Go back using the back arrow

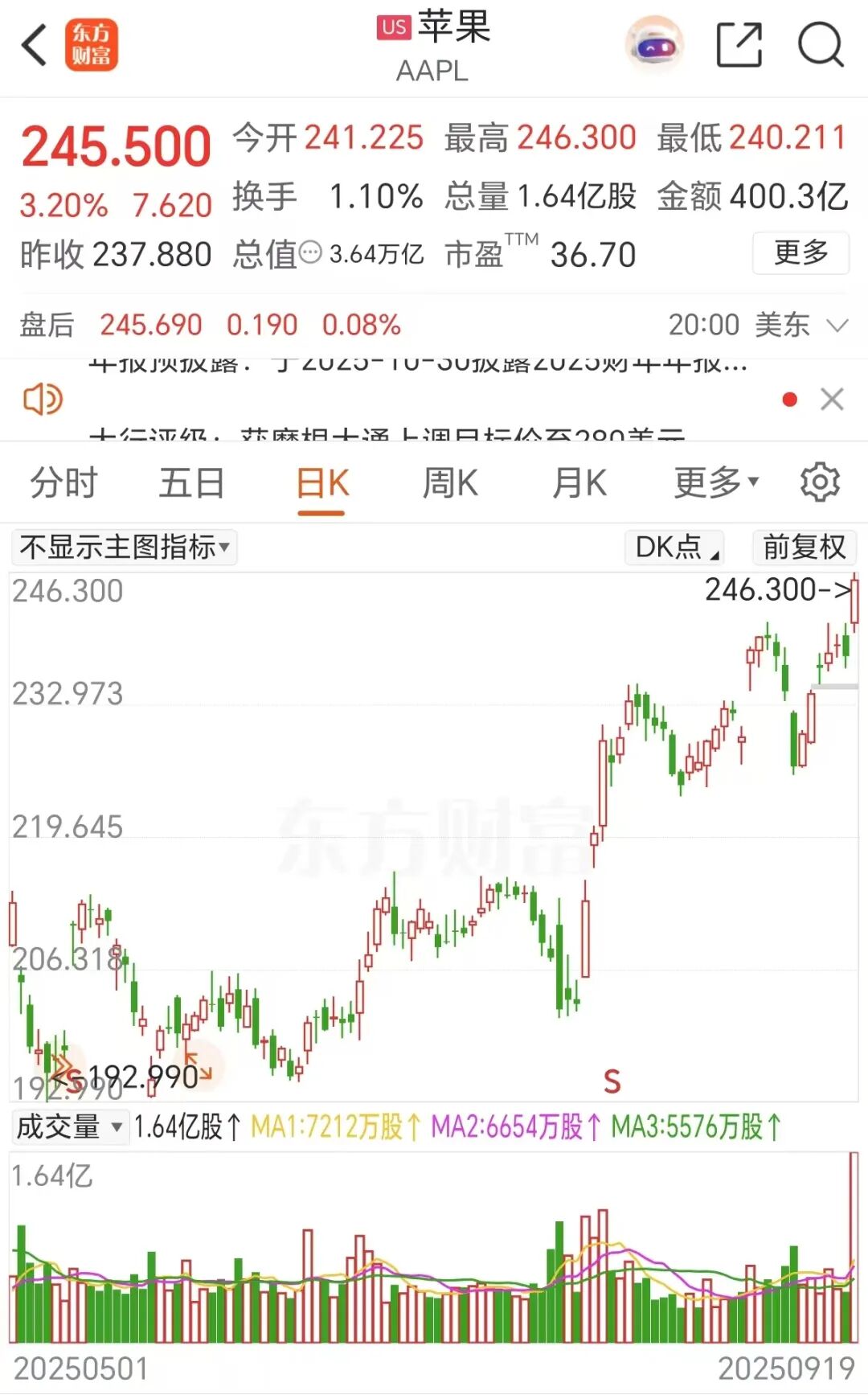click(34, 45)
